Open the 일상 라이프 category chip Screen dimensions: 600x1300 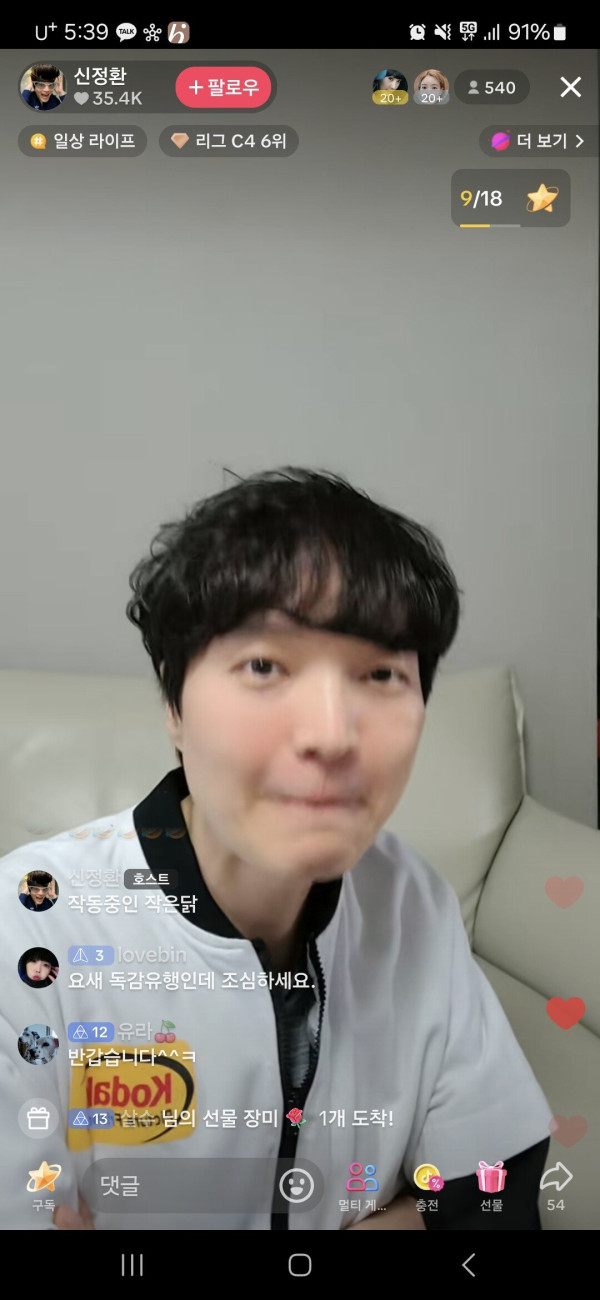(83, 141)
